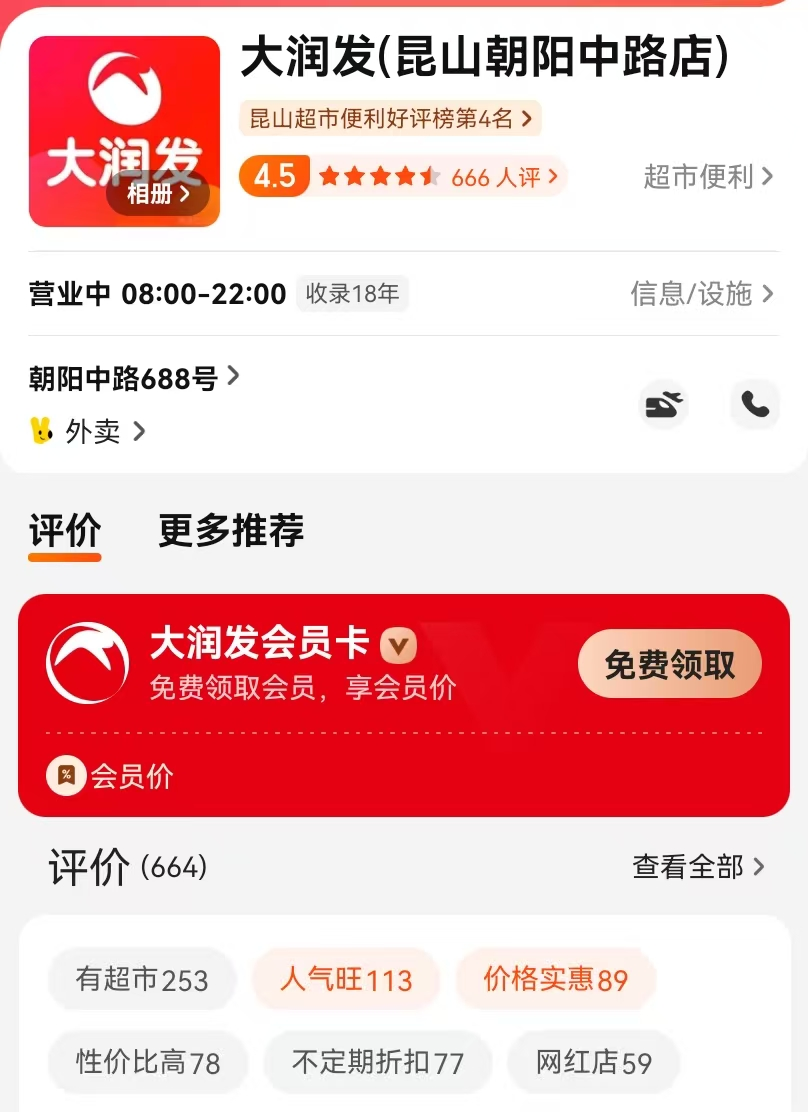Claim membership card with 免费领取
This screenshot has width=808, height=1112.
coord(669,664)
